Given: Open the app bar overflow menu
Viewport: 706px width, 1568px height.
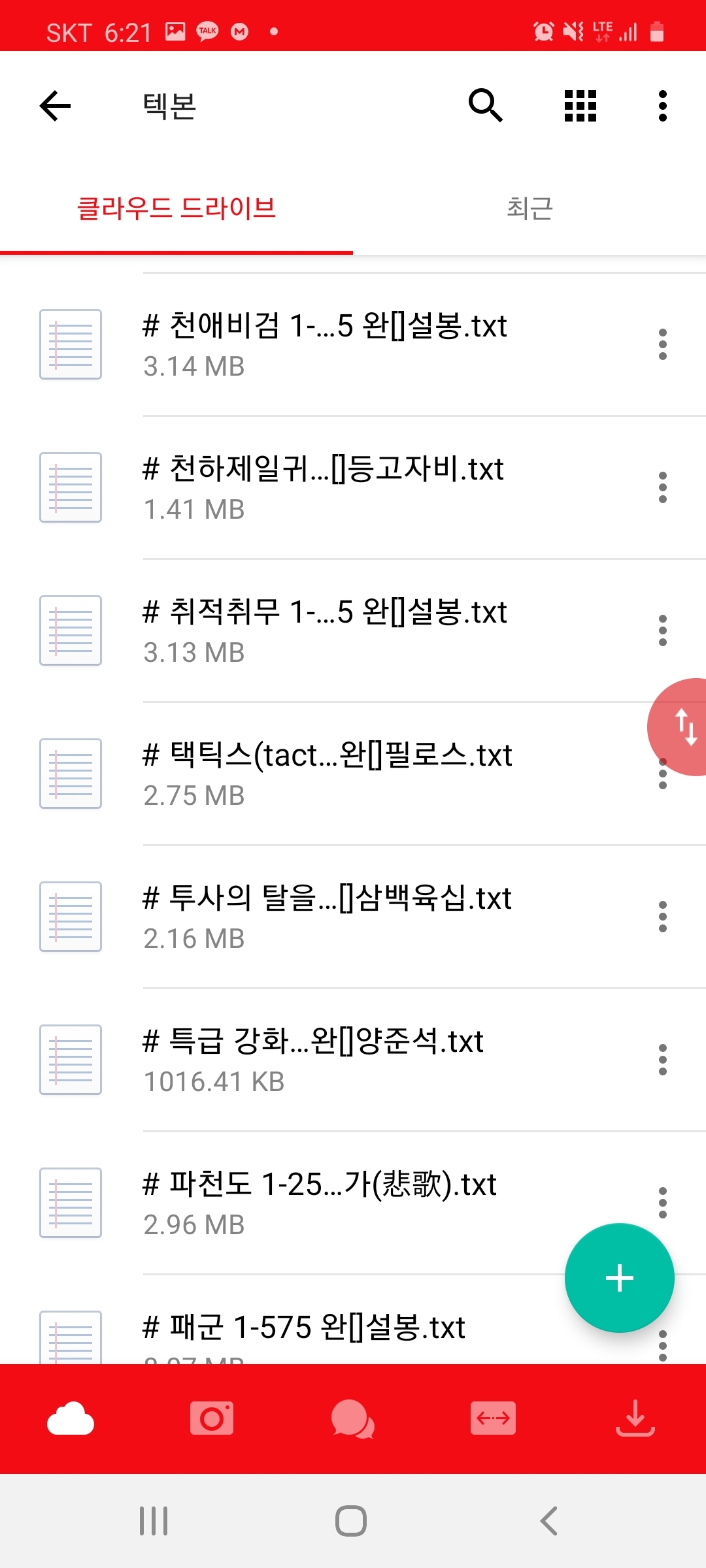Looking at the screenshot, I should 663,106.
